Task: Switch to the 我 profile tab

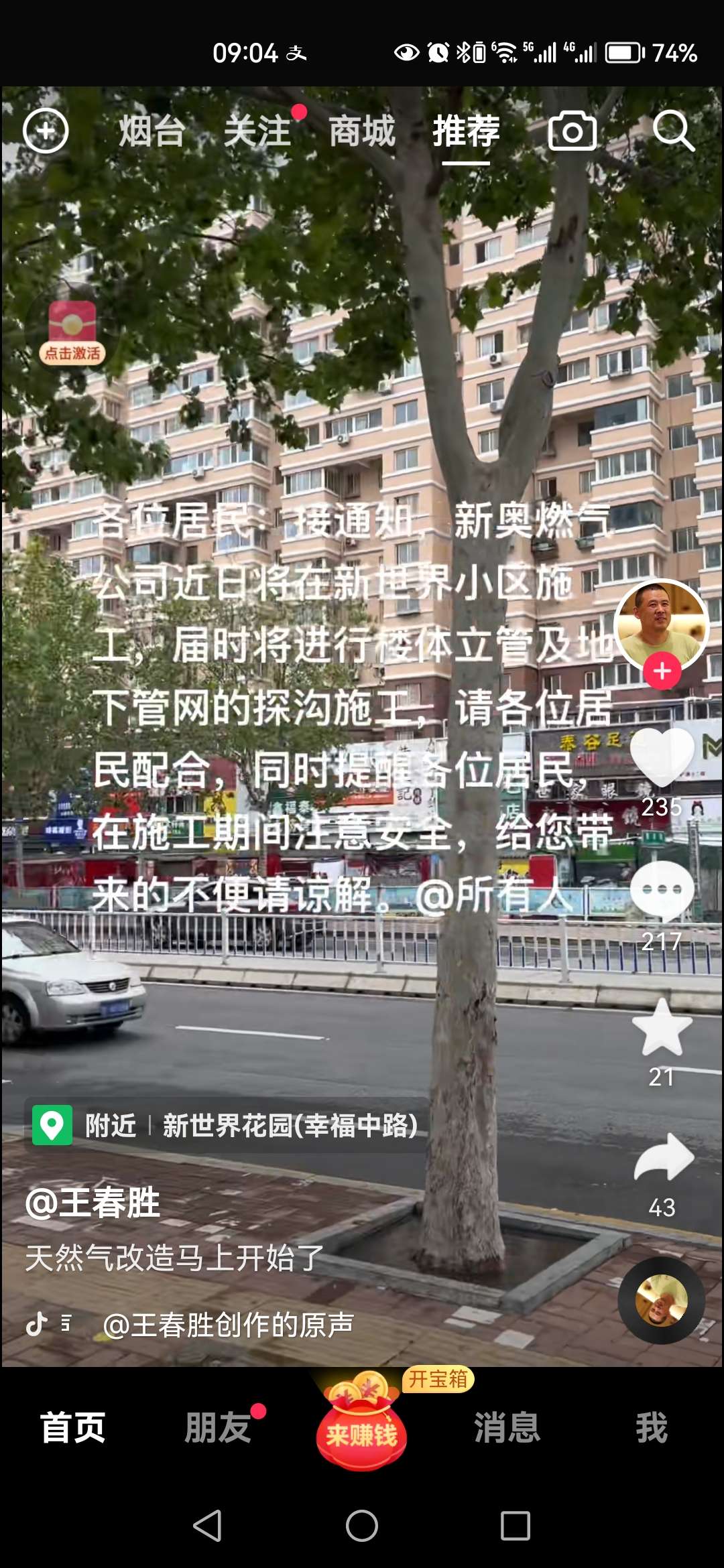Action: (652, 1427)
